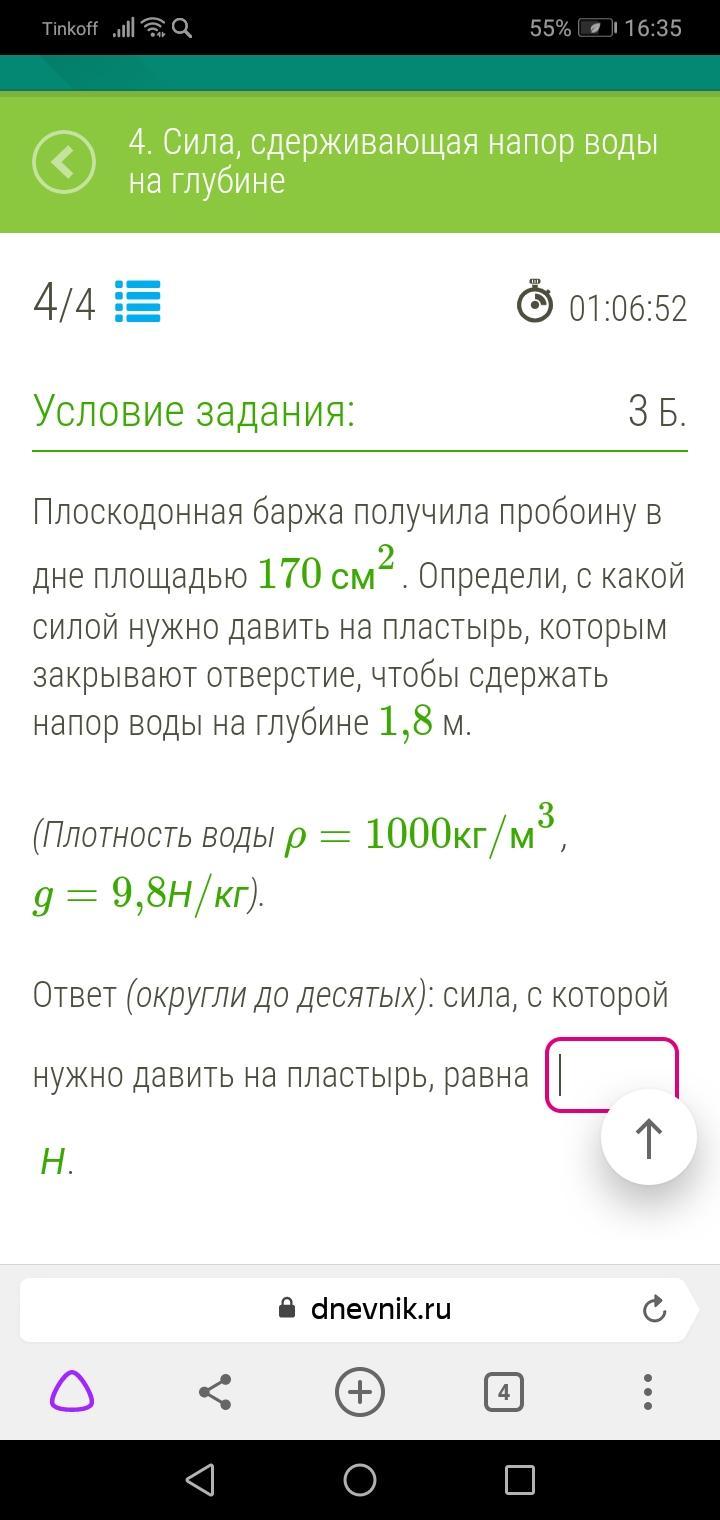Open the dnevnik.ru address bar

366,1308
